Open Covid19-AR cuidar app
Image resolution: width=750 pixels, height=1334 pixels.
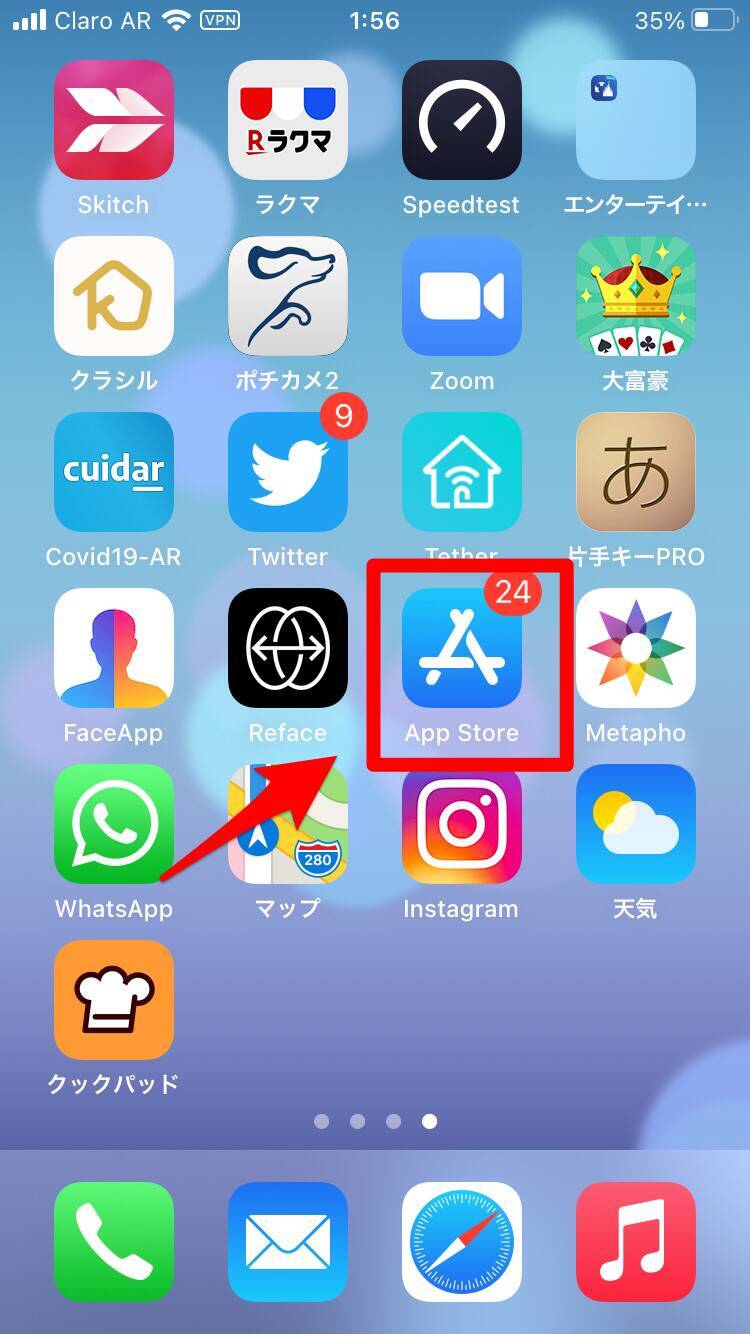114,472
